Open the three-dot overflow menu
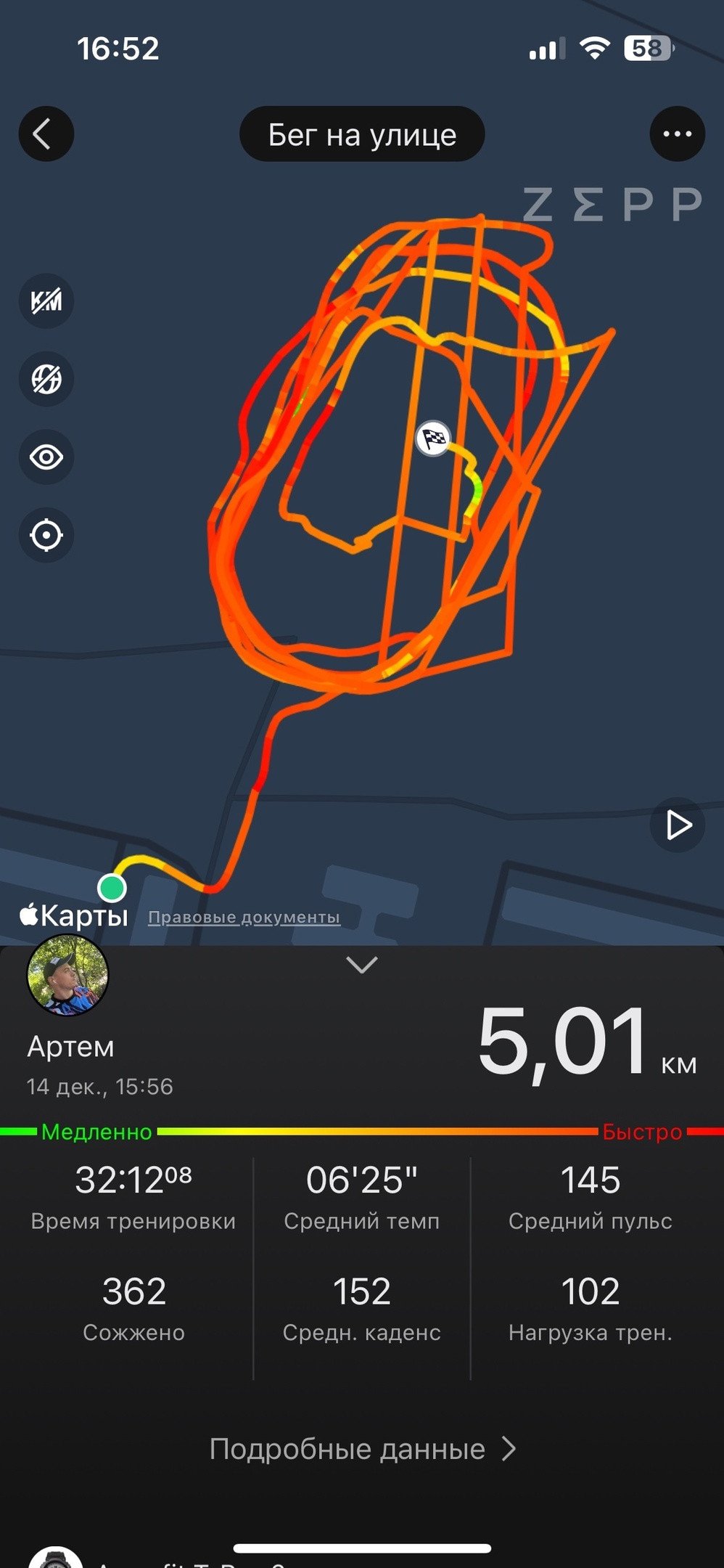The image size is (724, 1568). (x=677, y=134)
